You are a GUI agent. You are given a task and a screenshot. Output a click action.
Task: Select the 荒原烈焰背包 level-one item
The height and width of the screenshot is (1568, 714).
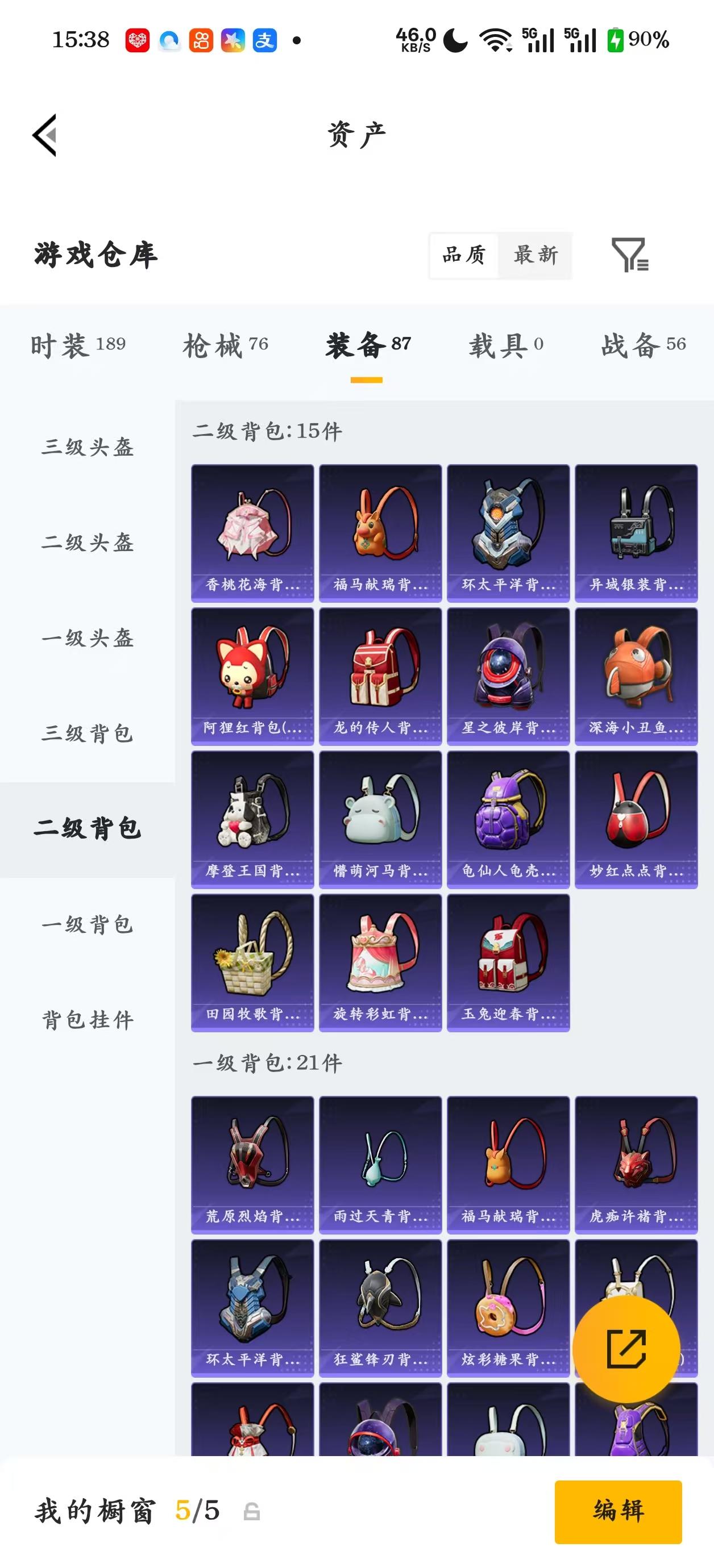point(252,1166)
